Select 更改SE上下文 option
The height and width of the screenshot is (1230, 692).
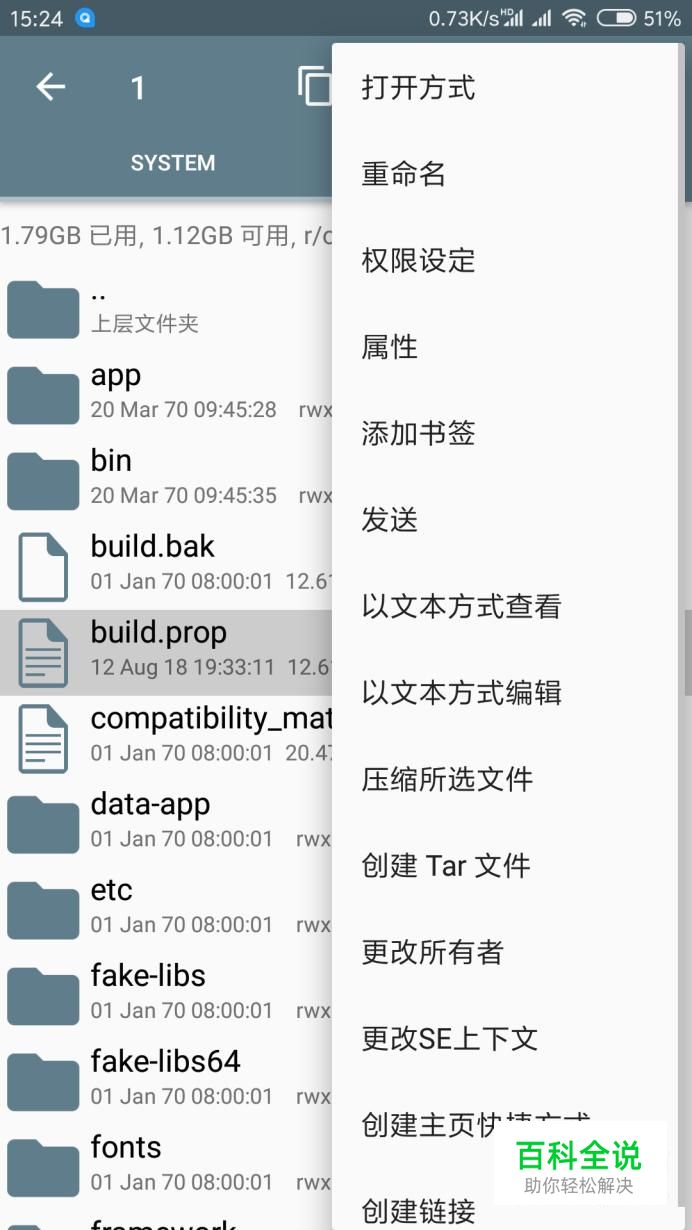point(450,1038)
